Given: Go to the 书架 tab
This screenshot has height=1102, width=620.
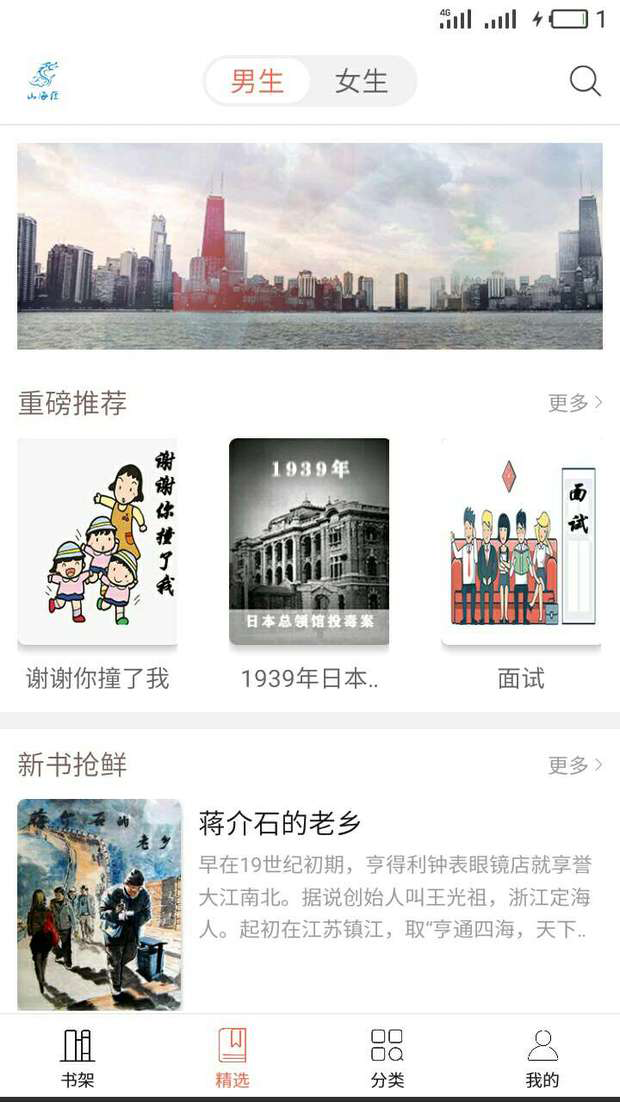Looking at the screenshot, I should [78, 1058].
